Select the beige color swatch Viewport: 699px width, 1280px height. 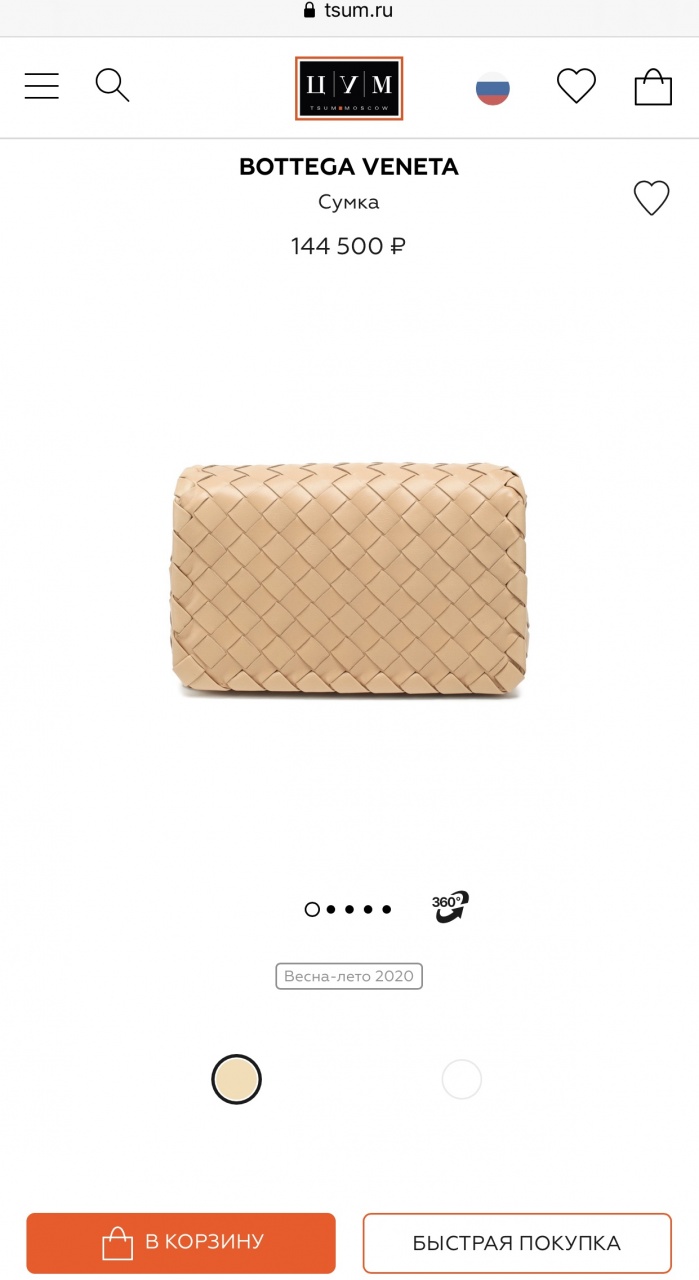coord(237,1079)
